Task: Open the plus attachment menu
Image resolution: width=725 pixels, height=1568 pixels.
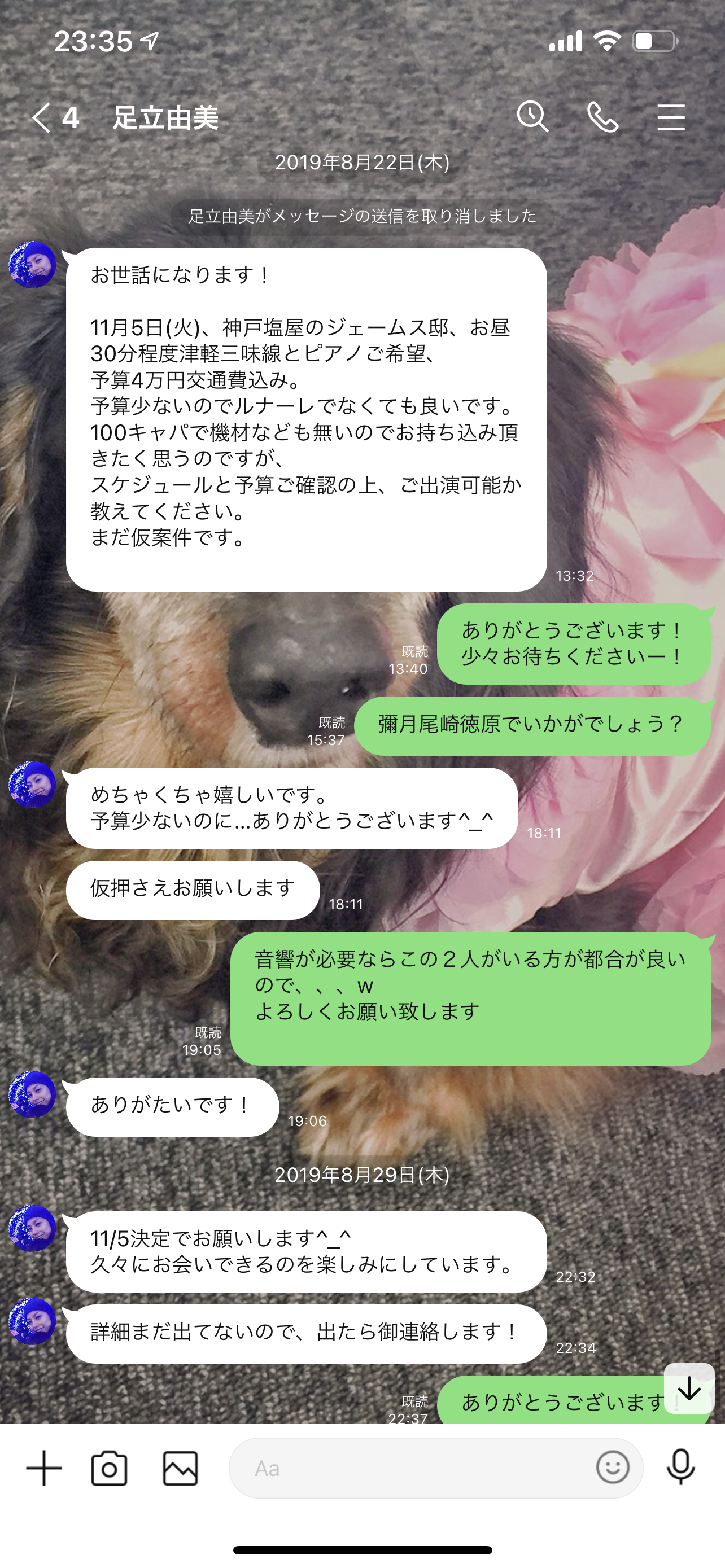Action: 44,1468
